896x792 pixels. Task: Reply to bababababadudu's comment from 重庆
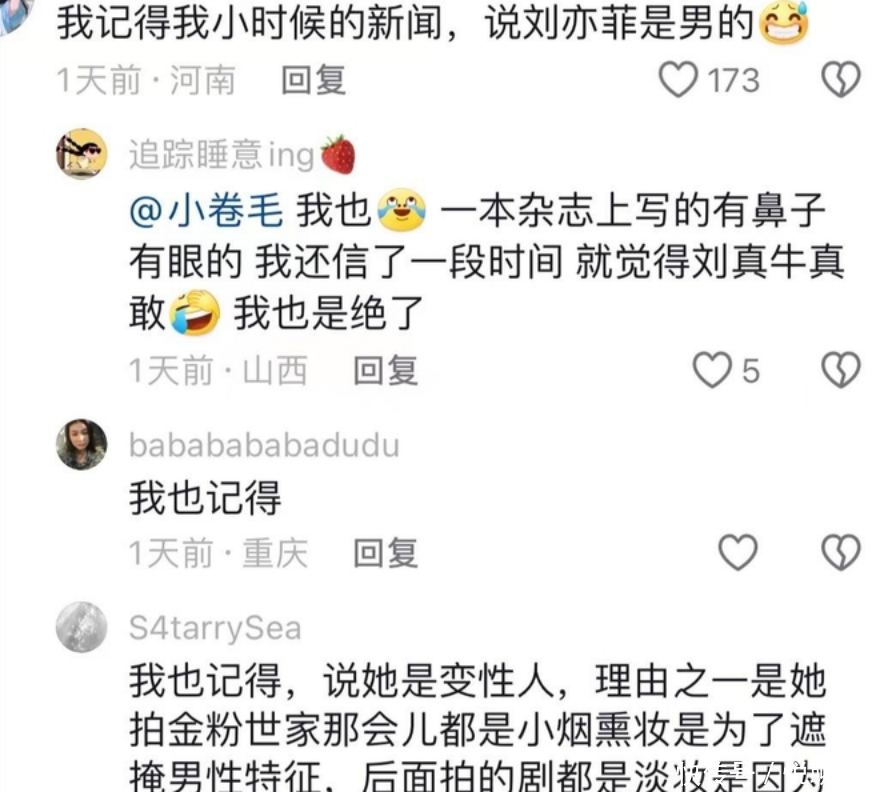tap(385, 553)
